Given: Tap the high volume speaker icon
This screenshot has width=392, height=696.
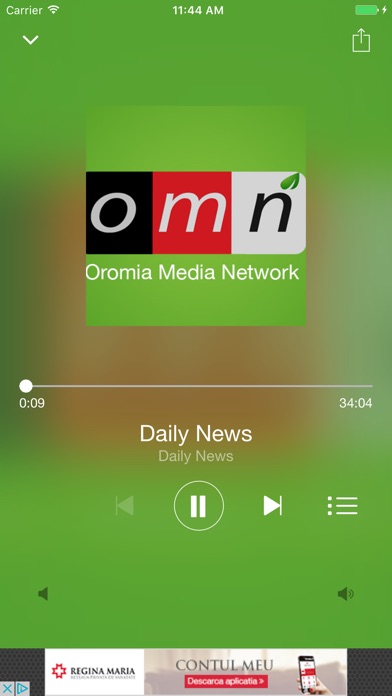Looking at the screenshot, I should [345, 593].
